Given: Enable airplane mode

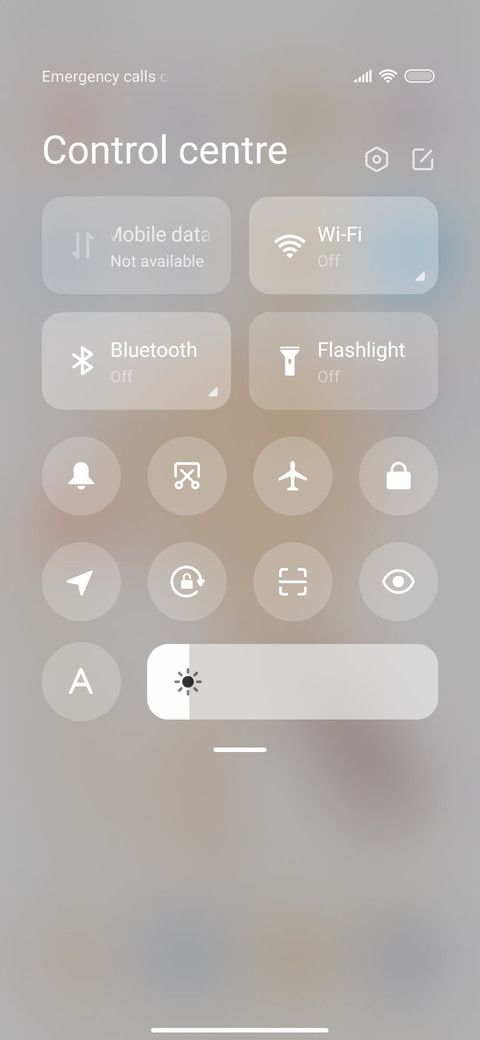Looking at the screenshot, I should tap(293, 476).
